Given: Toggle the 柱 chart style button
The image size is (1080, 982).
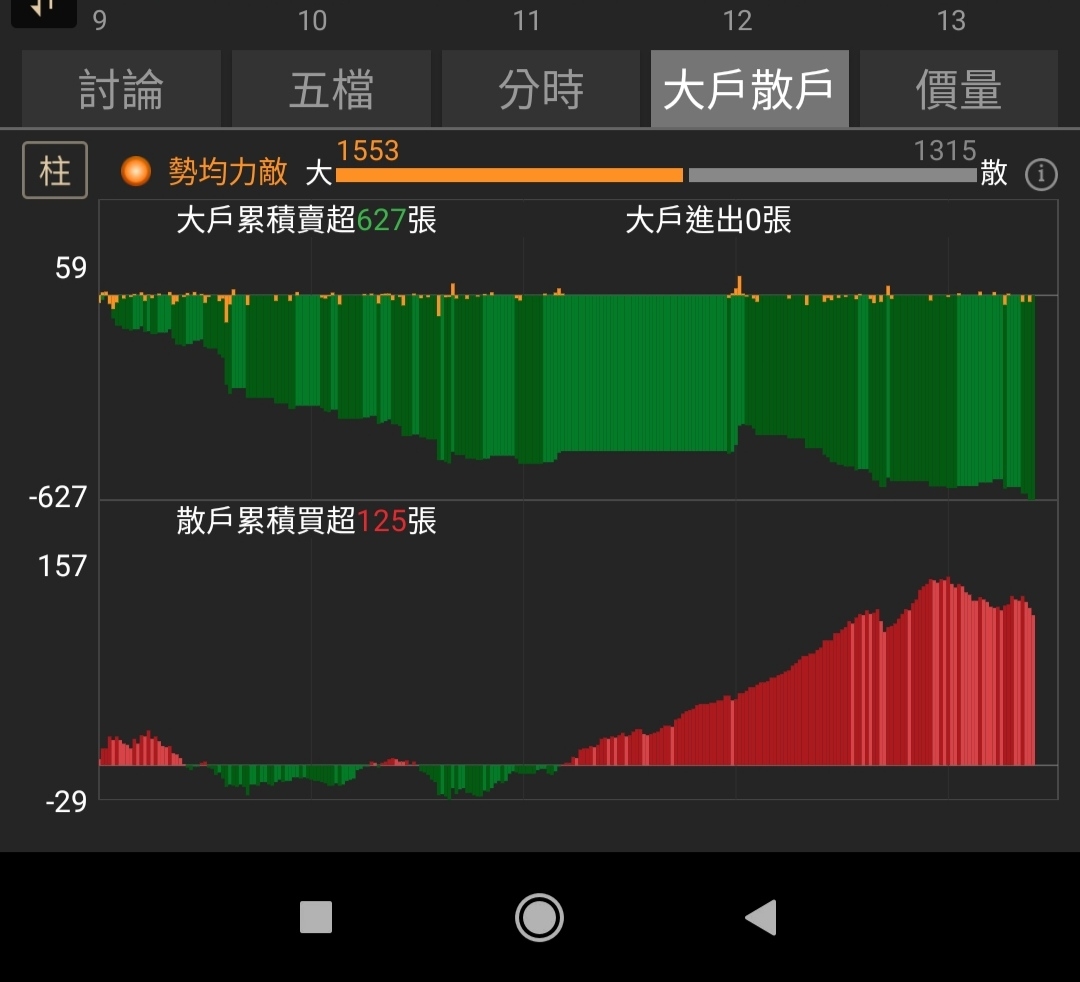Looking at the screenshot, I should point(55,171).
